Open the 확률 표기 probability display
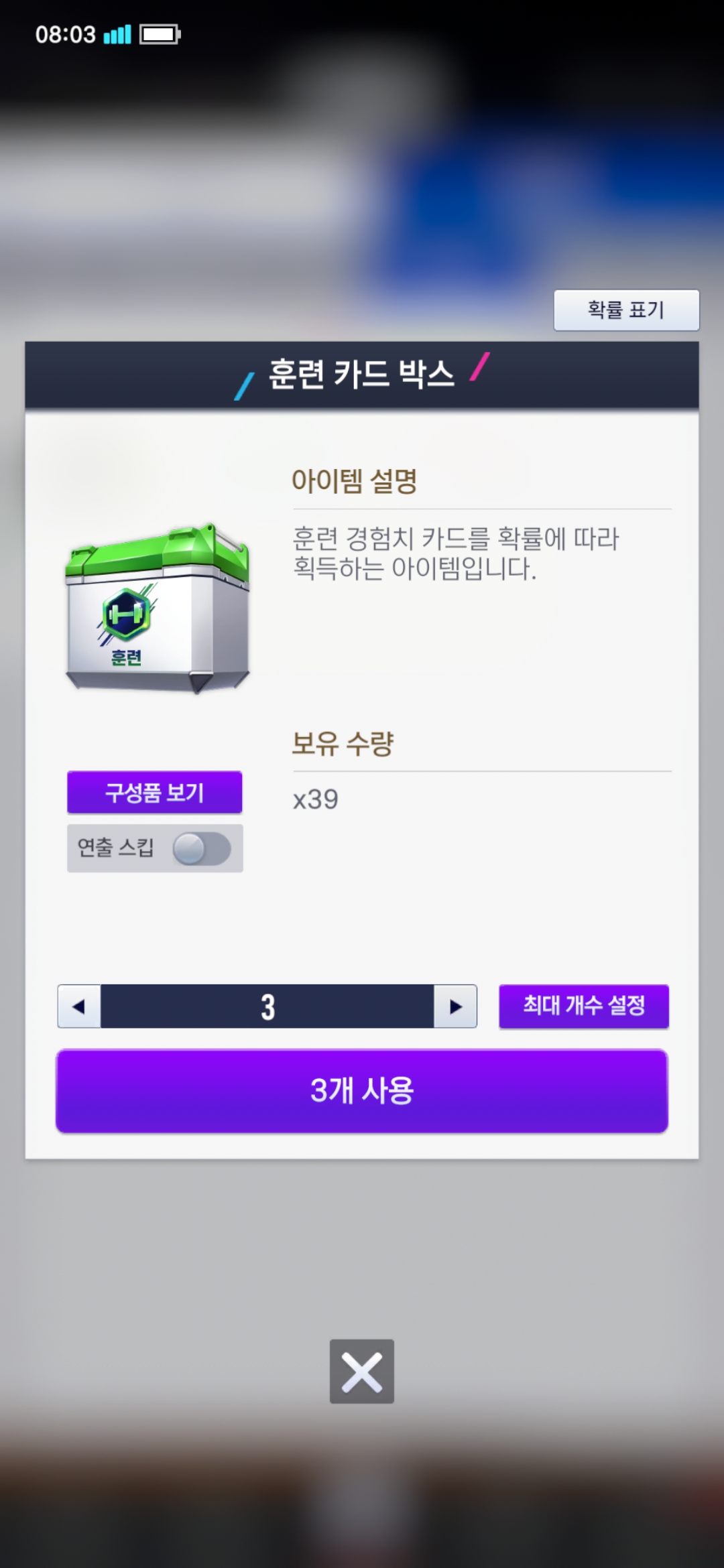This screenshot has height=1568, width=724. coord(626,310)
